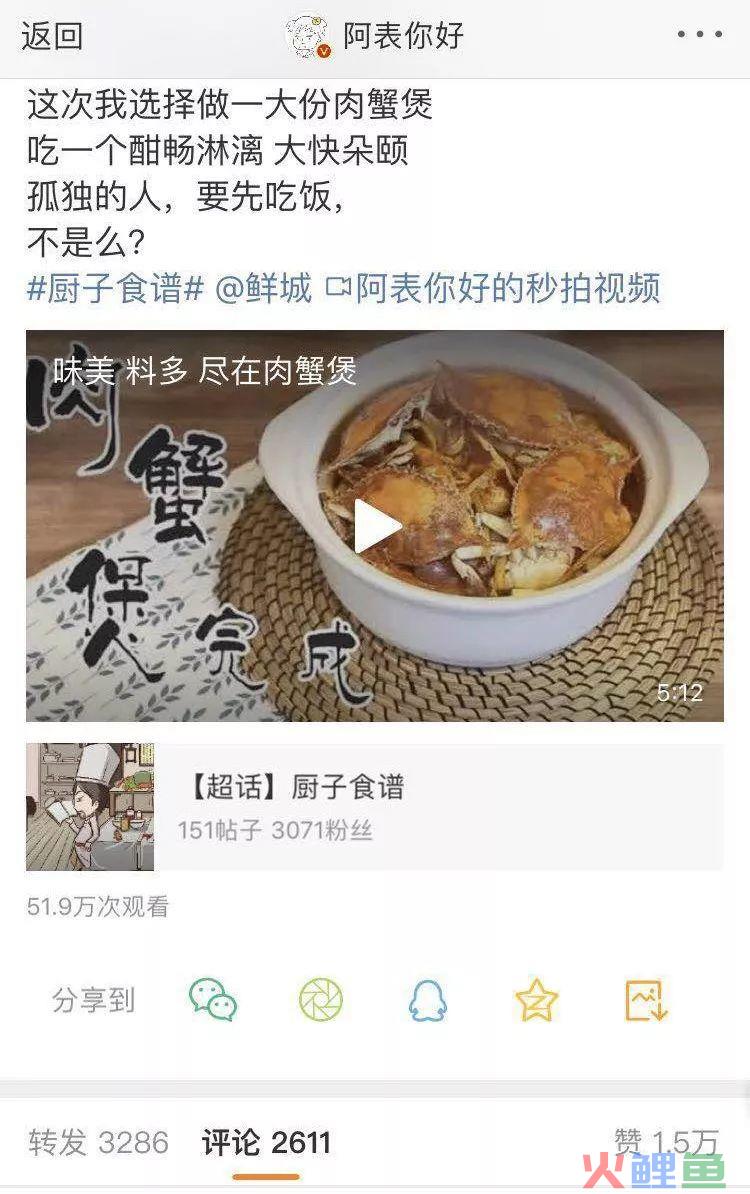
Task: Tap 返回 to go back
Action: coord(52,36)
